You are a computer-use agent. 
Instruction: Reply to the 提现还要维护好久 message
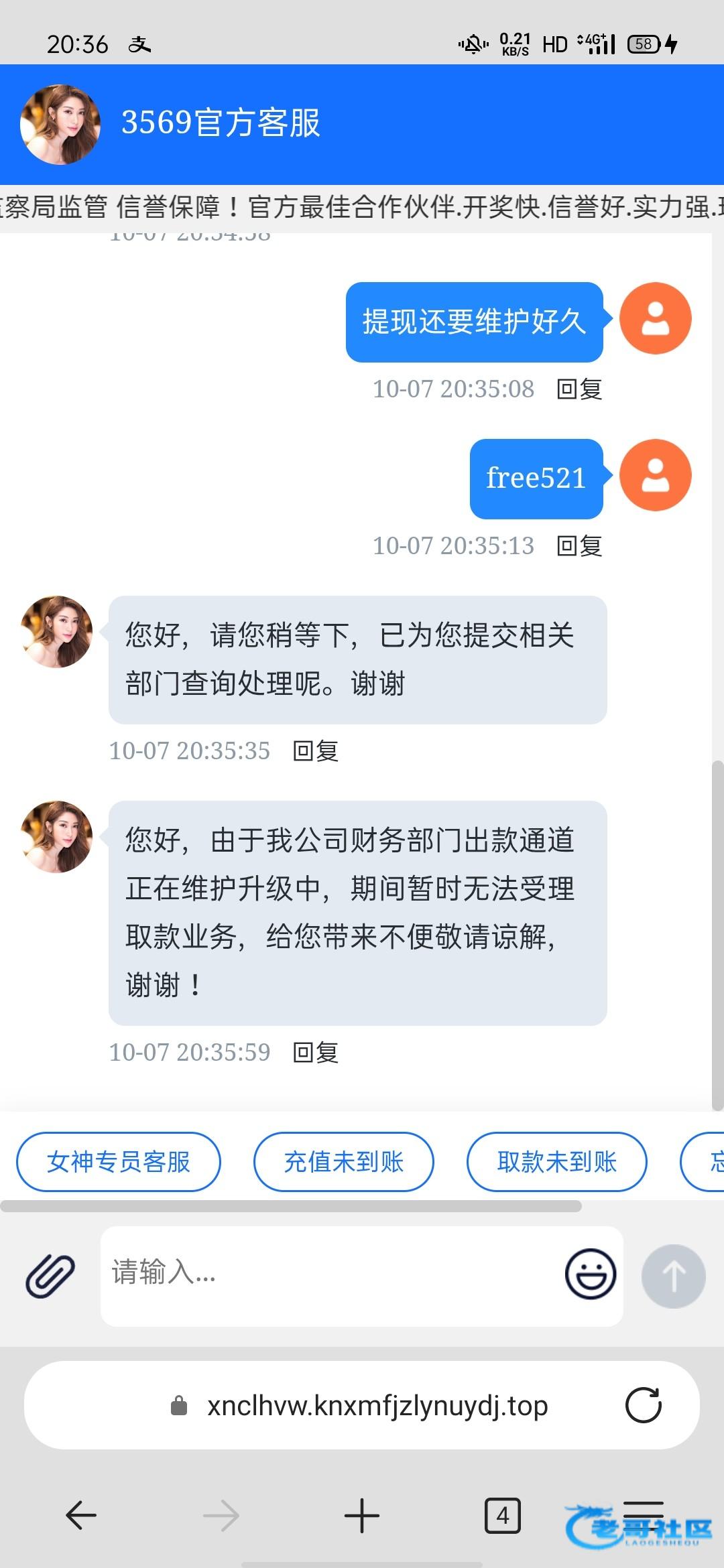pos(579,389)
